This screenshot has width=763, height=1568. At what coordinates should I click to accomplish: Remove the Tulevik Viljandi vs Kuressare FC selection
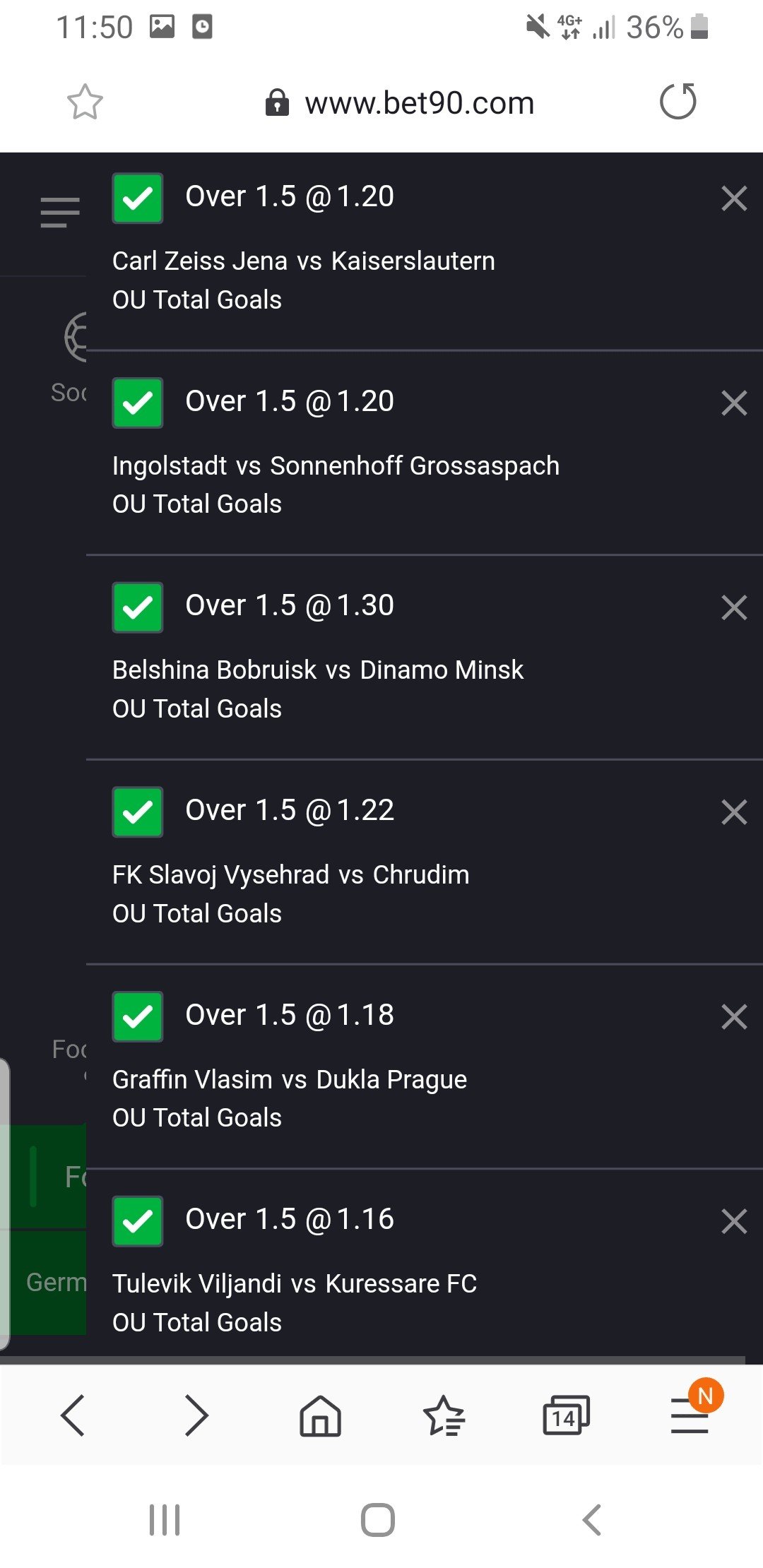[734, 1221]
